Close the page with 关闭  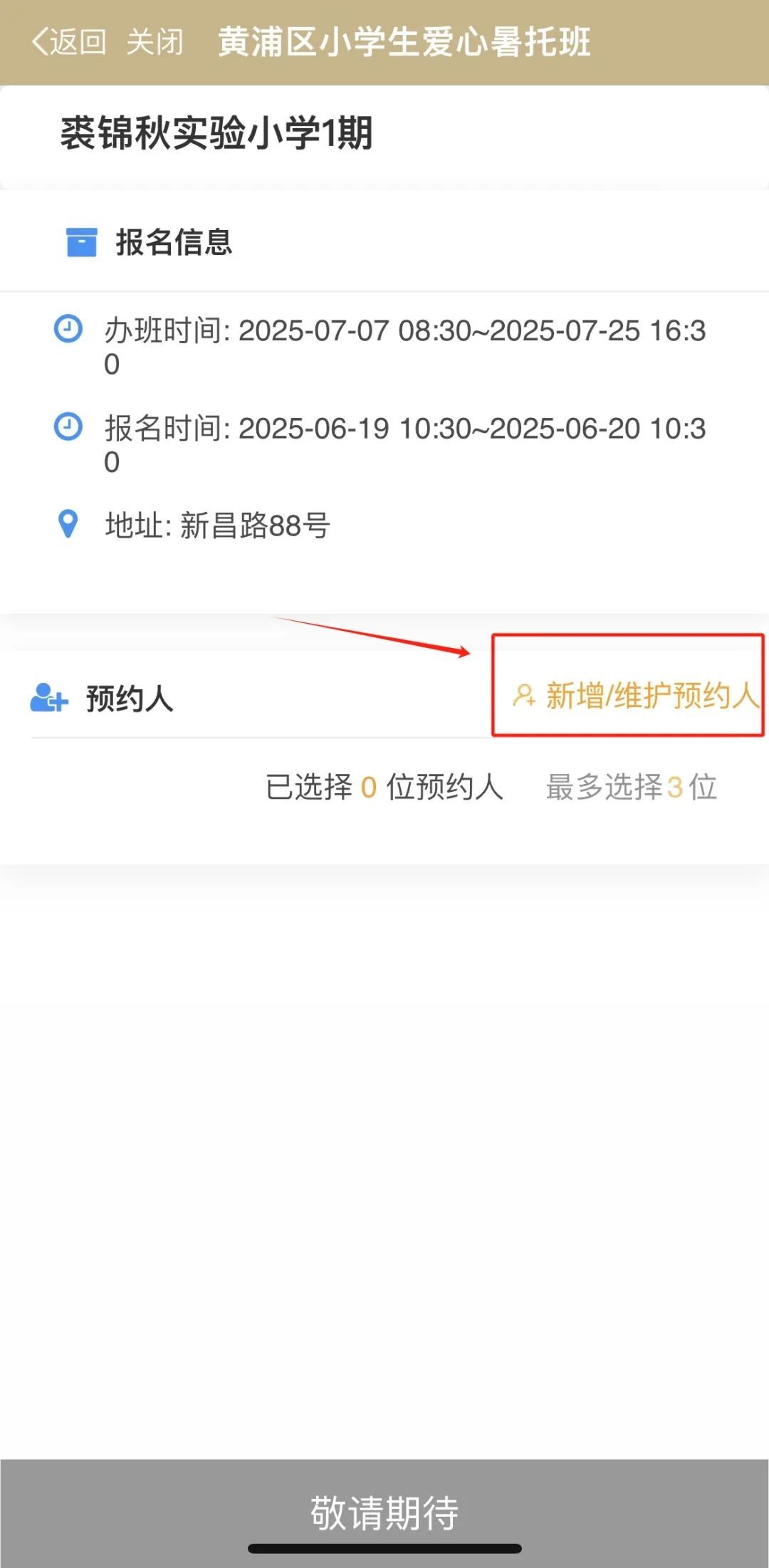coord(155,42)
